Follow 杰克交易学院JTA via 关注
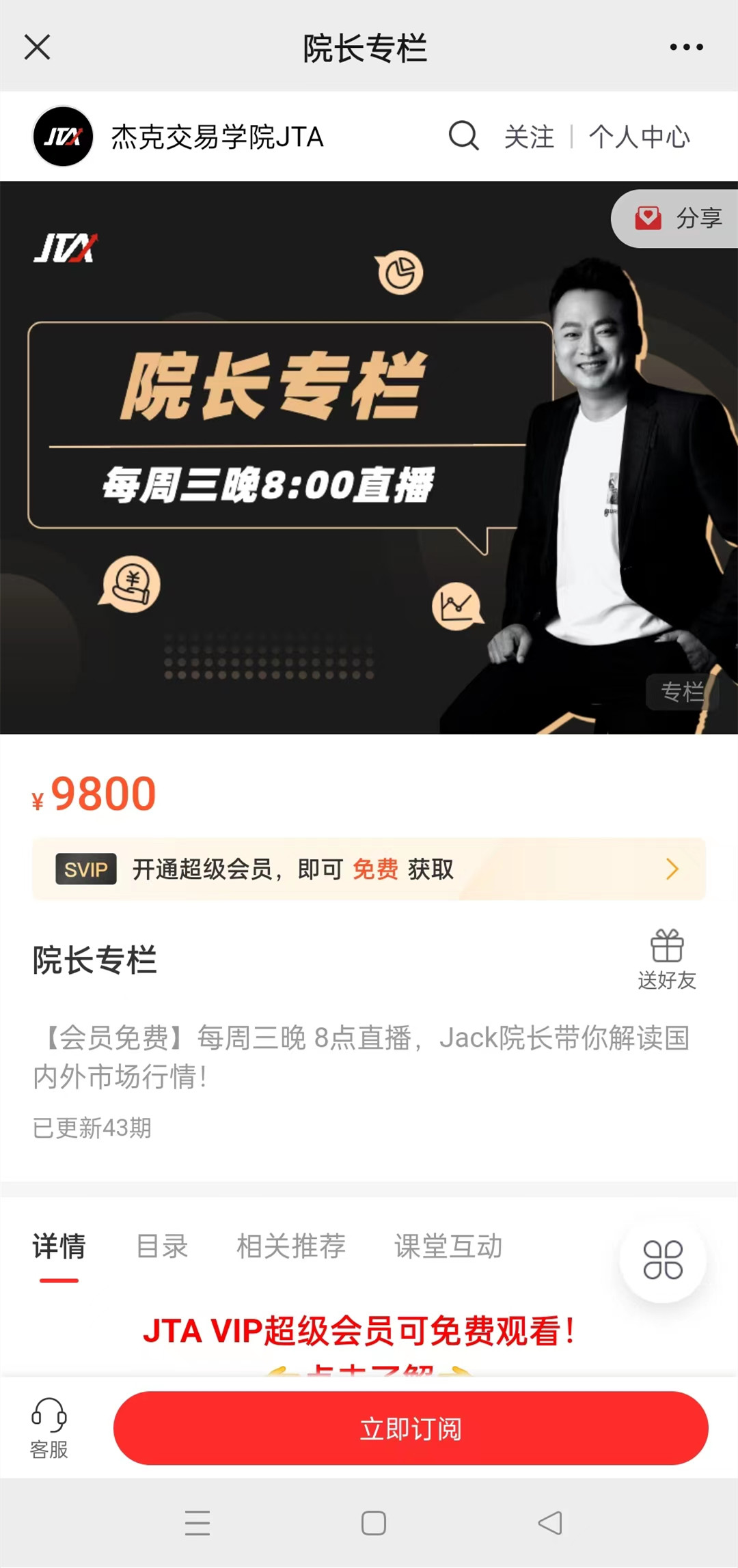Image resolution: width=738 pixels, height=1568 pixels. 529,137
